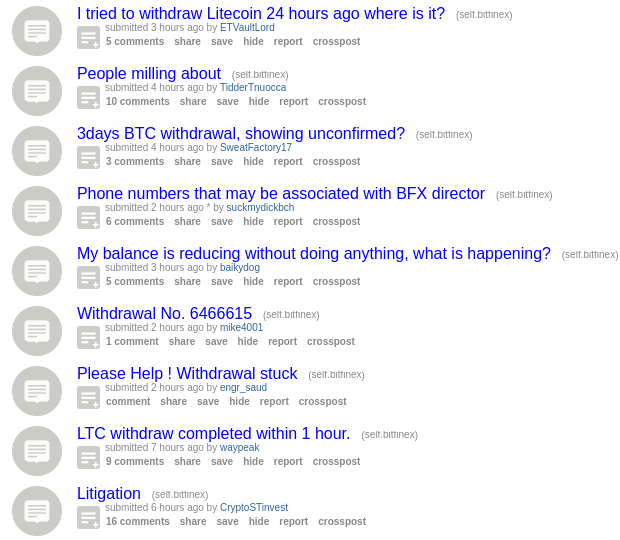Open 10 comments on People milling about
Screen dimensions: 620x540
[x=138, y=102]
